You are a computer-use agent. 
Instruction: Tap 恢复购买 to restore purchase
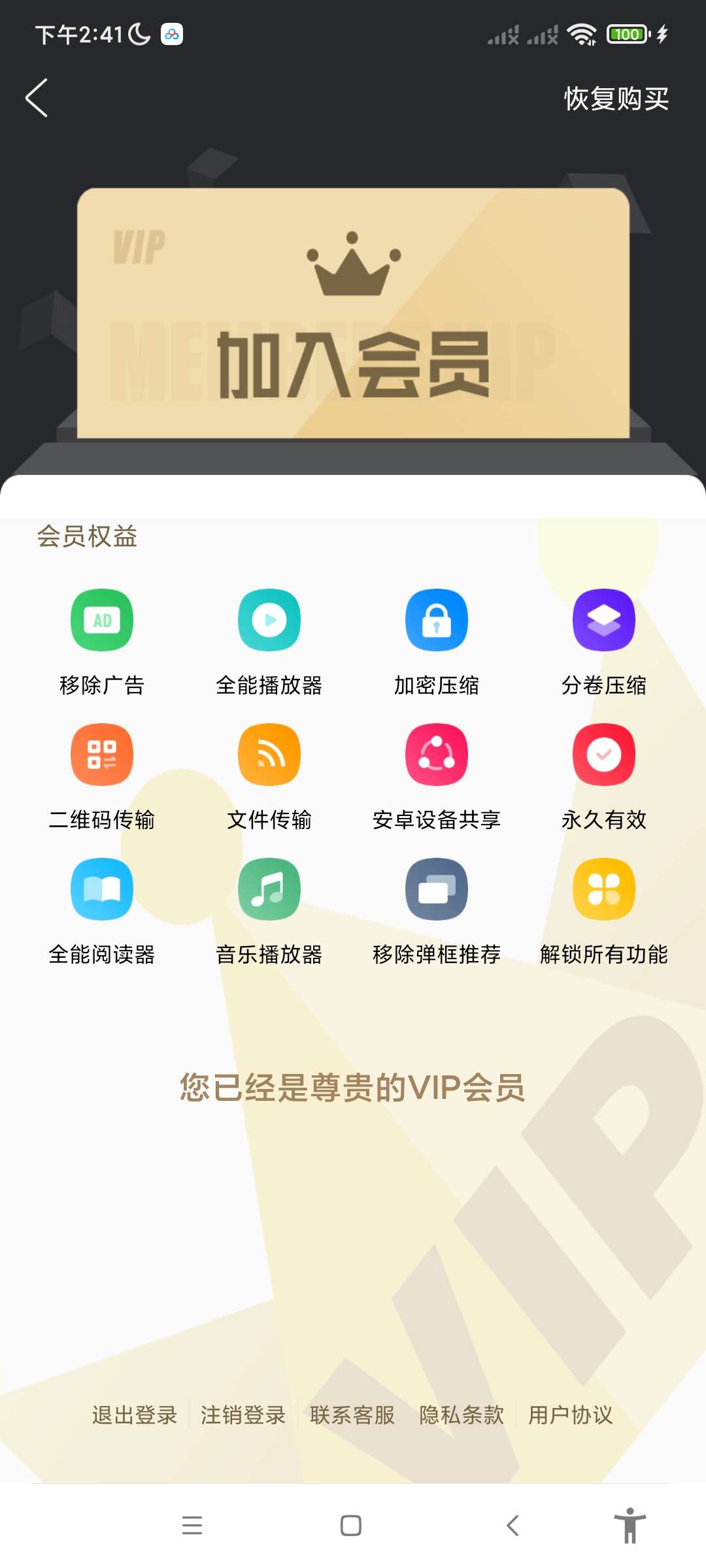[x=616, y=99]
